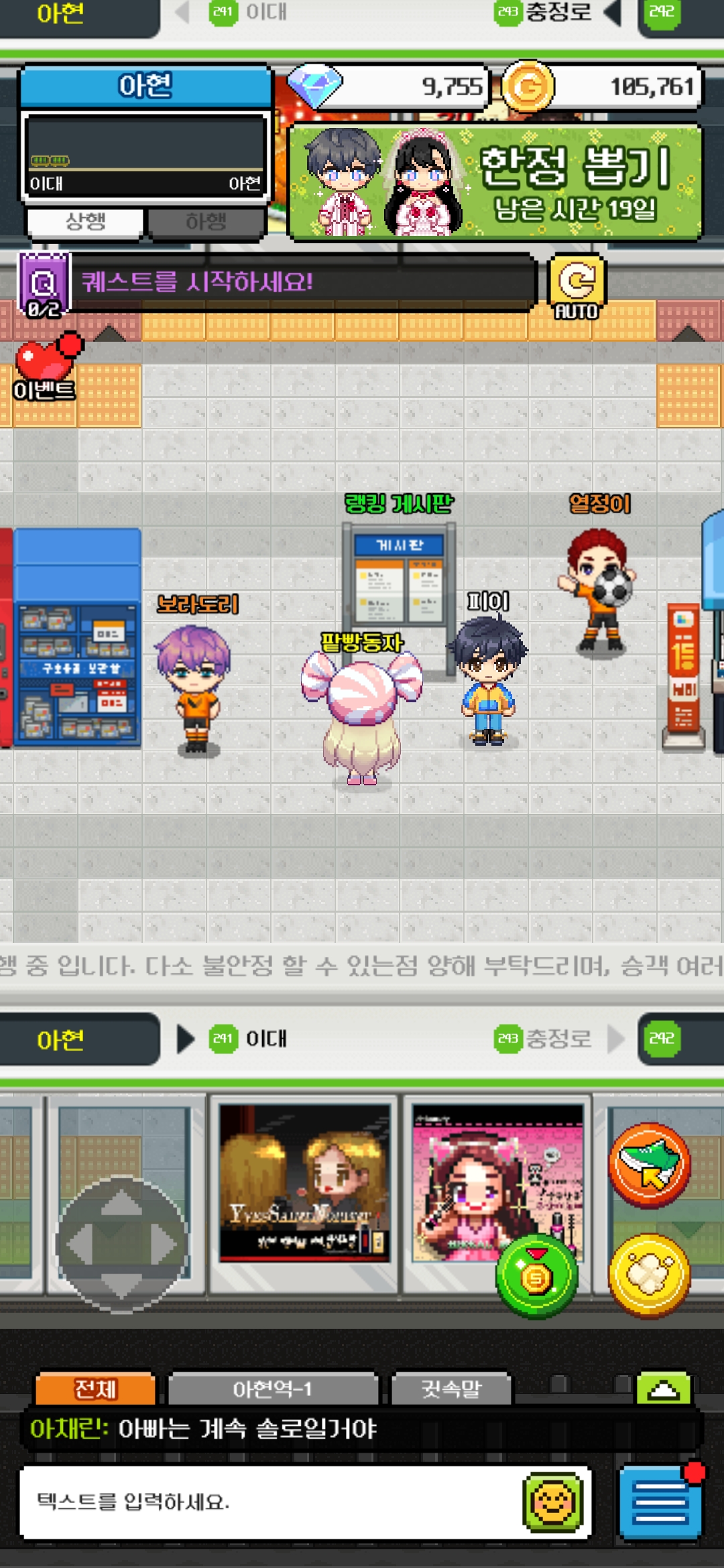
Task: Open the emoji smiley picker
Action: (553, 1502)
